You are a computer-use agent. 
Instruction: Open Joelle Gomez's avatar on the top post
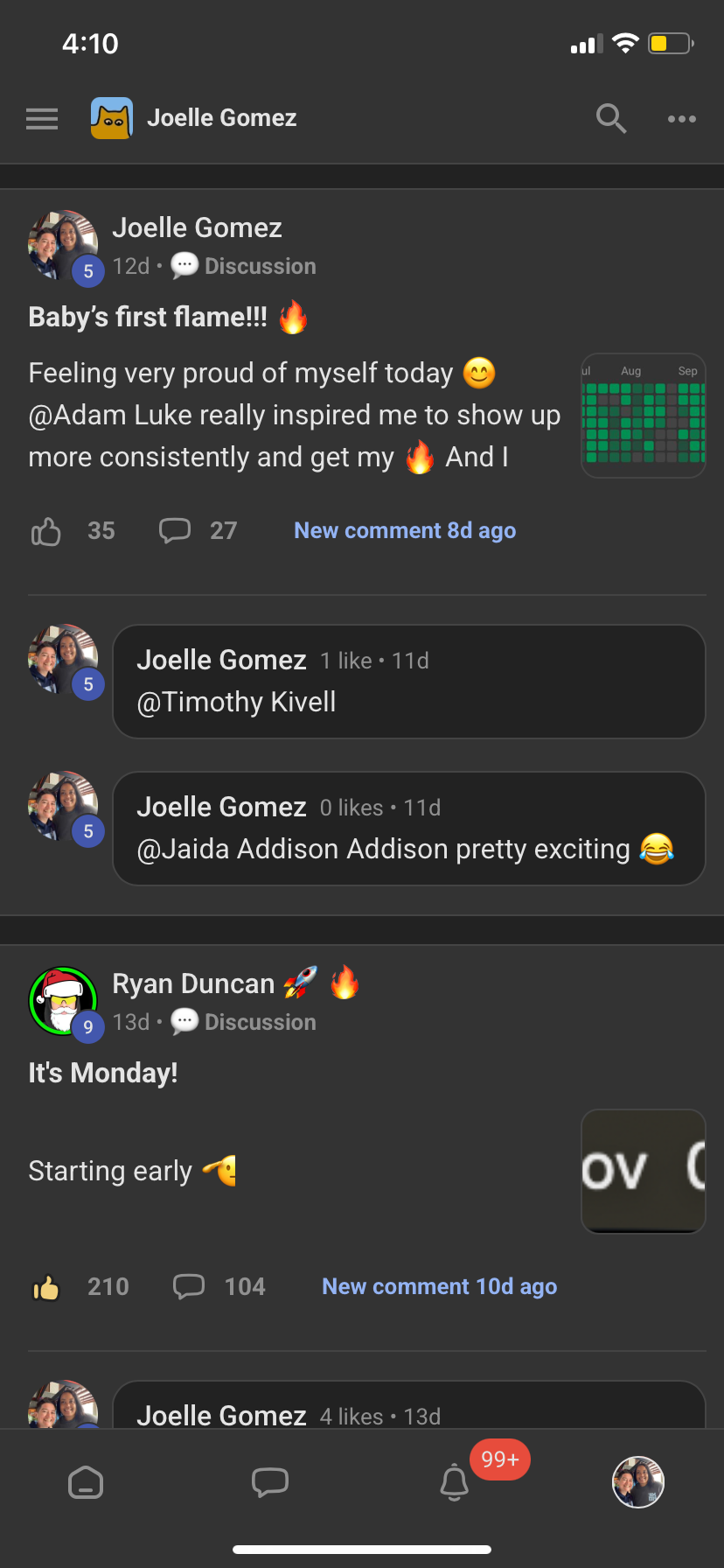click(63, 245)
